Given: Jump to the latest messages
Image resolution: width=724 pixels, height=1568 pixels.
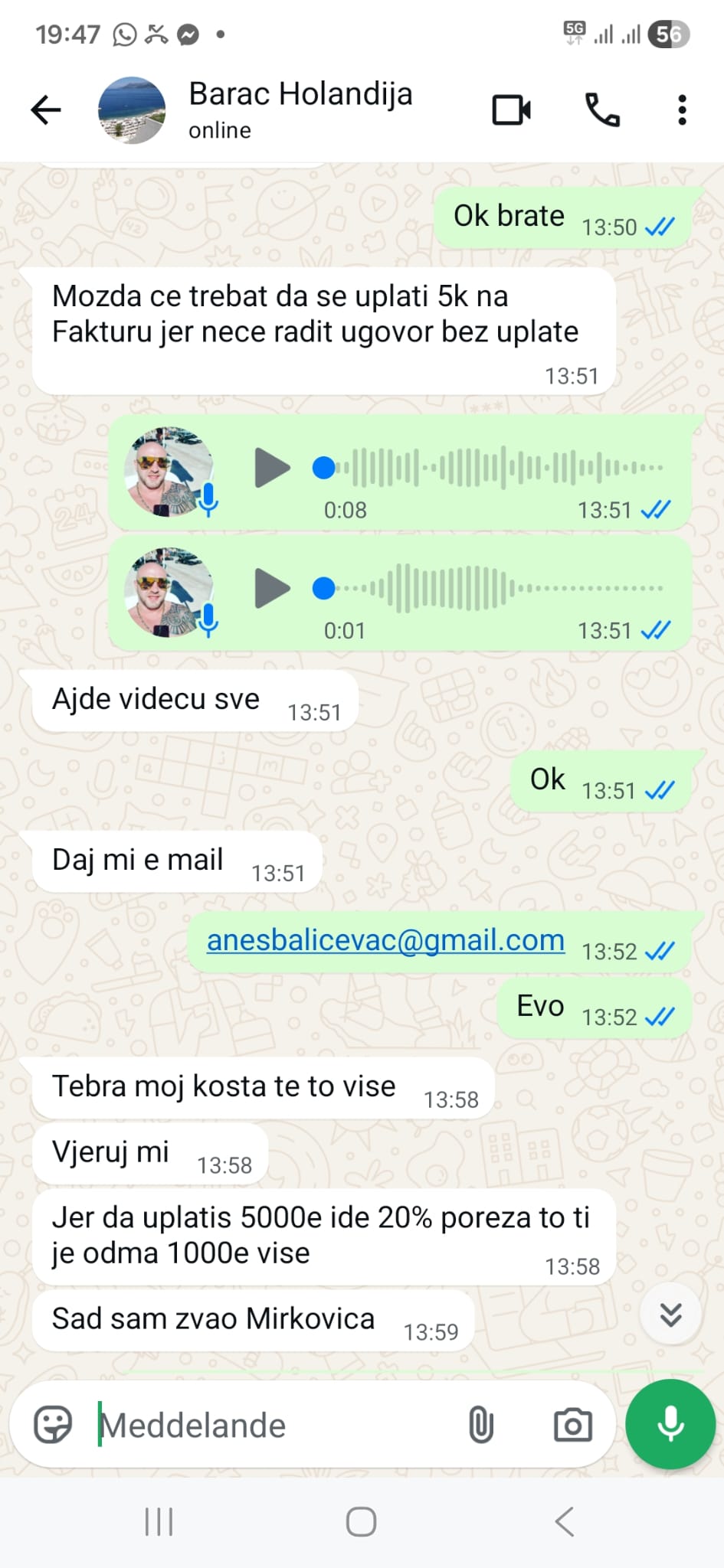Looking at the screenshot, I should coord(670,1314).
